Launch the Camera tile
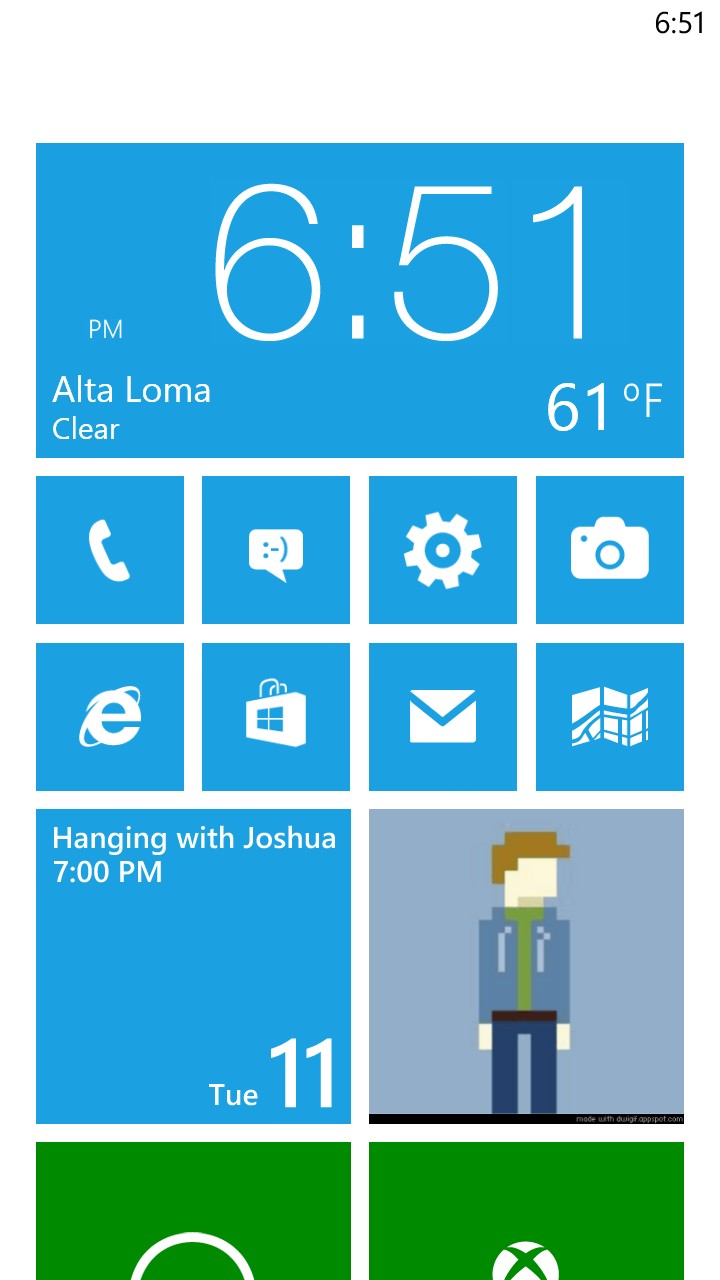Image resolution: width=720 pixels, height=1280 pixels. pos(610,550)
